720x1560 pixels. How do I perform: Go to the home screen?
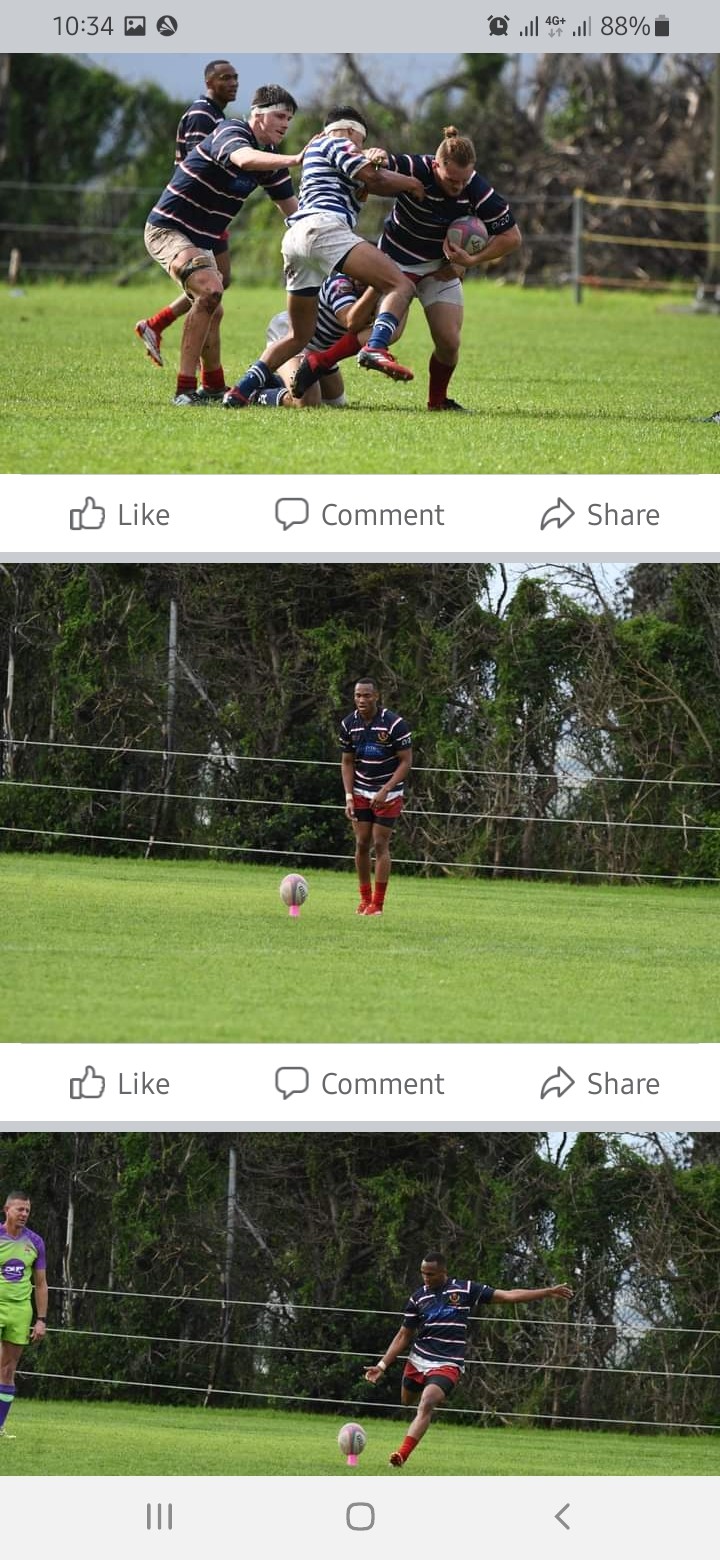(360, 1517)
